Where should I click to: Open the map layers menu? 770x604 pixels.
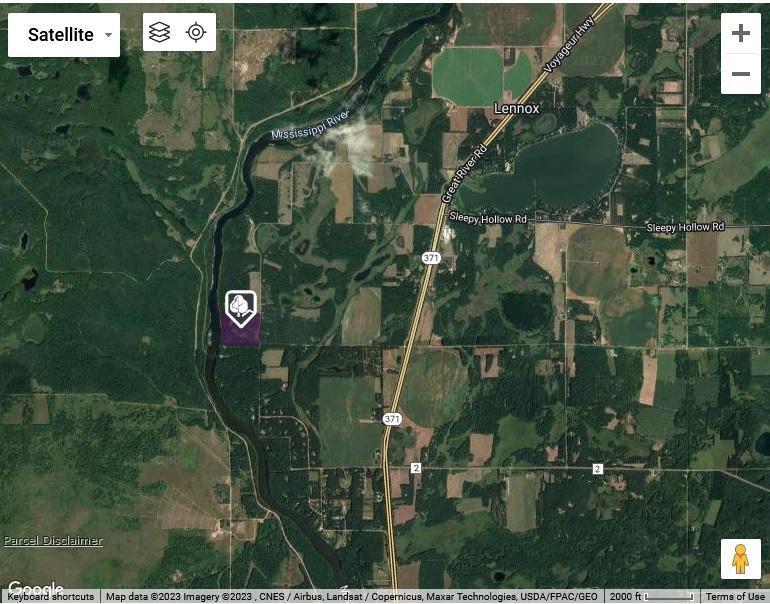(x=160, y=32)
